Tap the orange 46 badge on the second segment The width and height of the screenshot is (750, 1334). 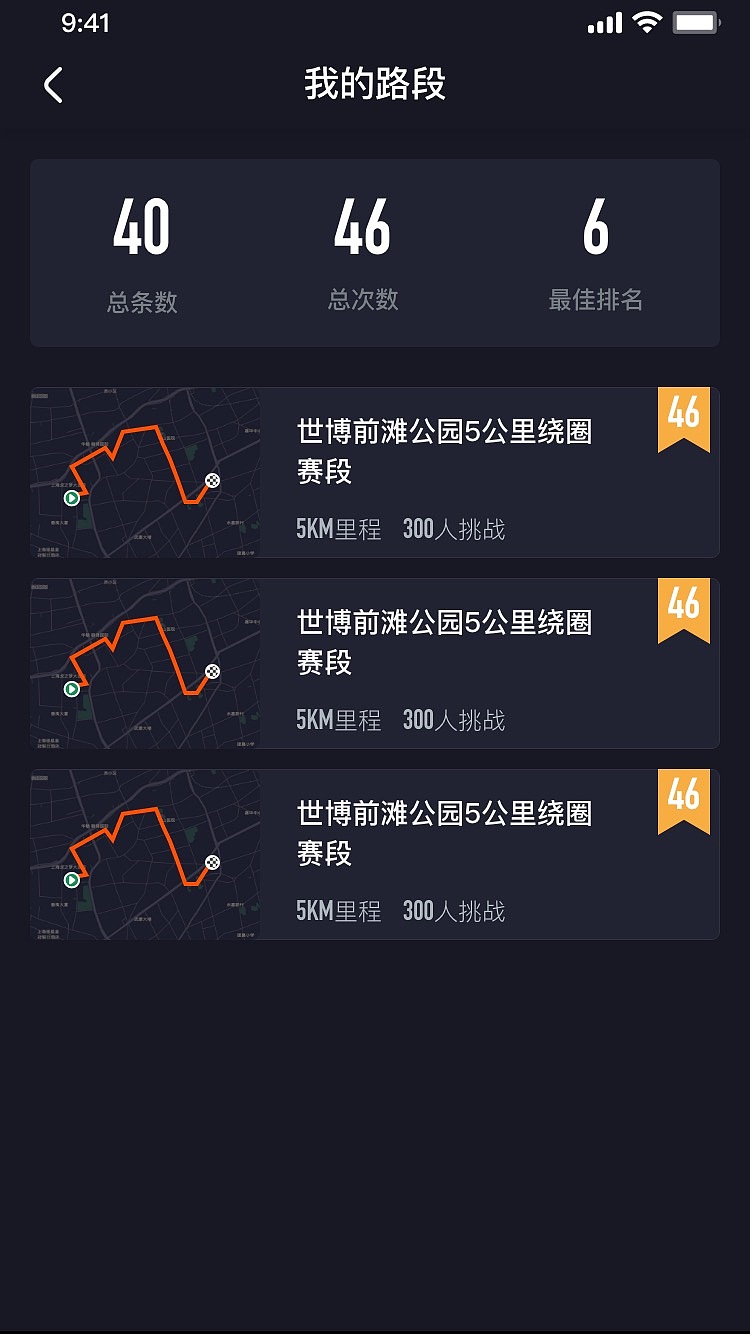[x=685, y=602]
